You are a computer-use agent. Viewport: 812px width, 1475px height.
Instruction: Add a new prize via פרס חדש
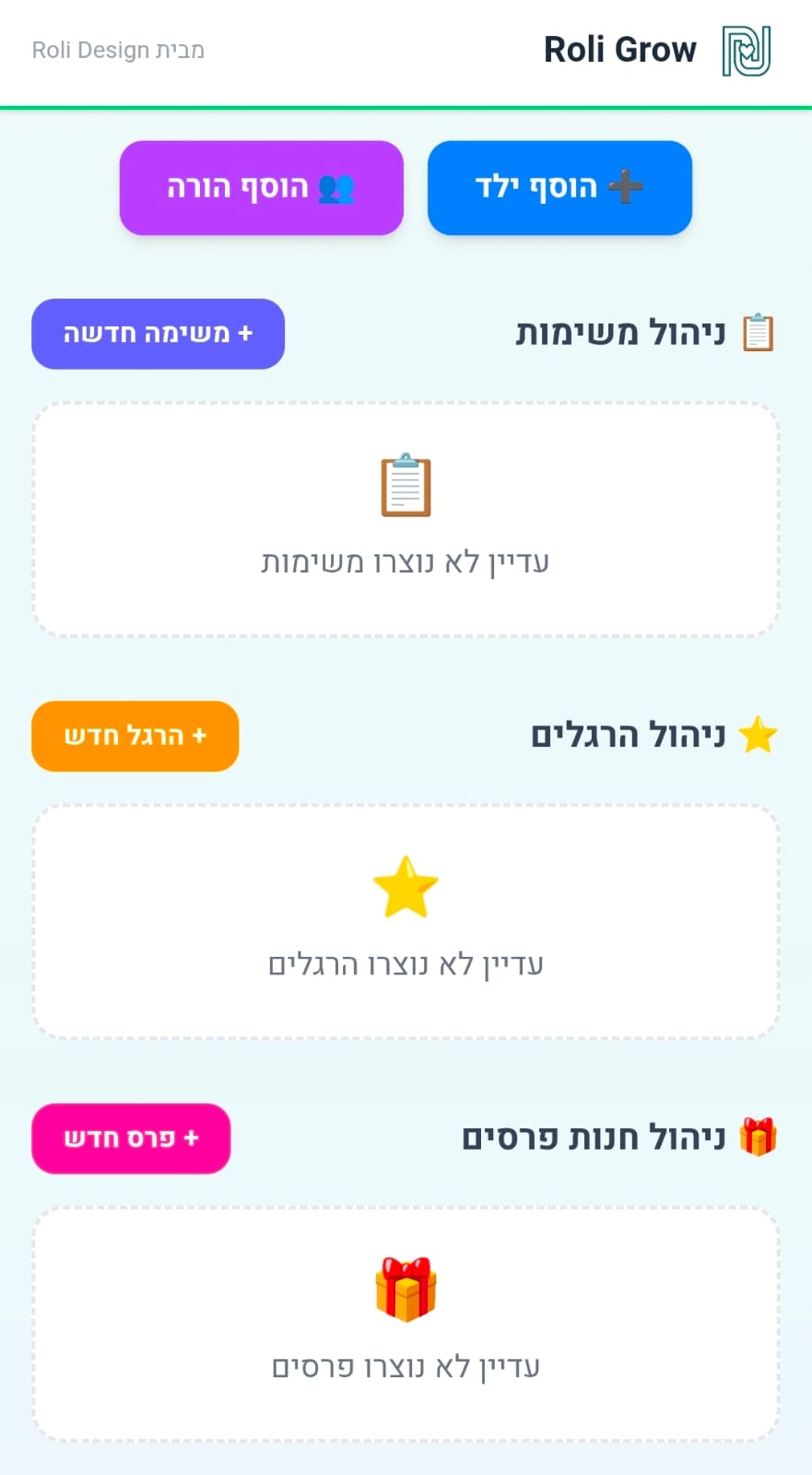(131, 1139)
